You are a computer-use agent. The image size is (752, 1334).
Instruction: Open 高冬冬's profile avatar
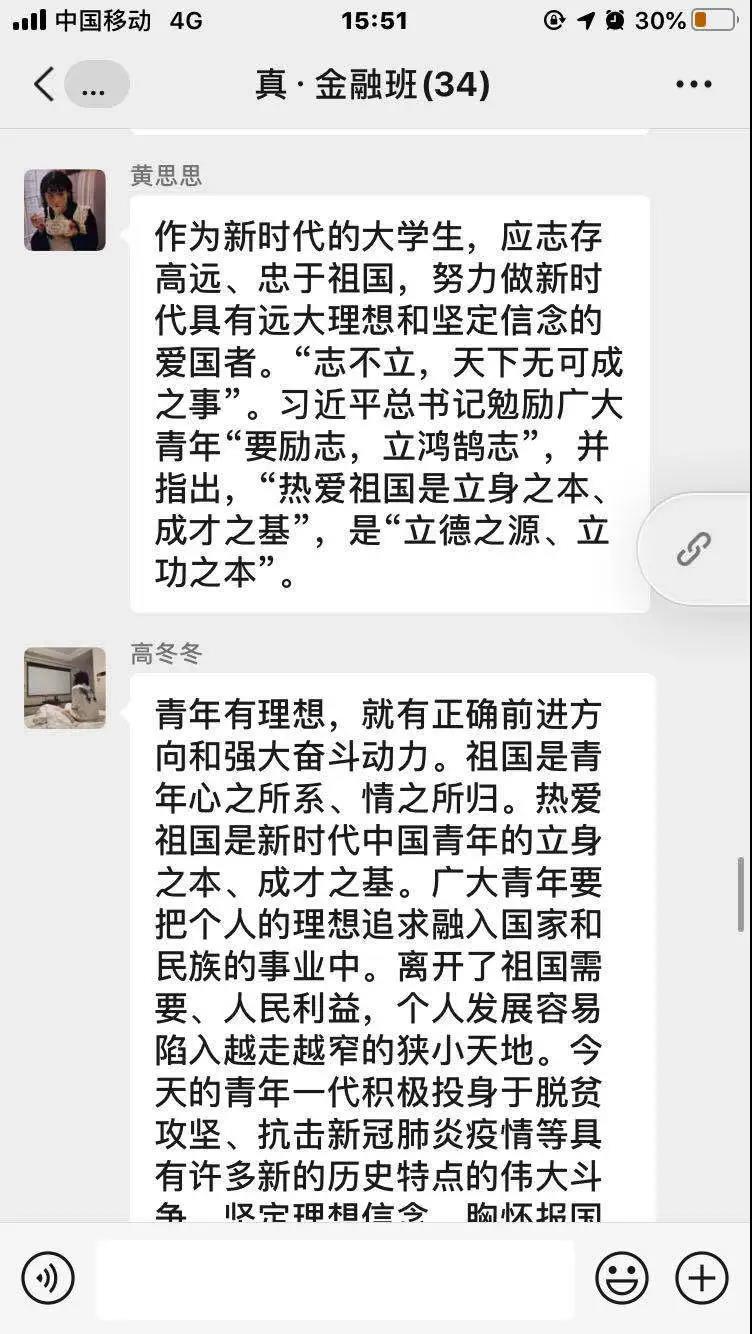pos(65,688)
